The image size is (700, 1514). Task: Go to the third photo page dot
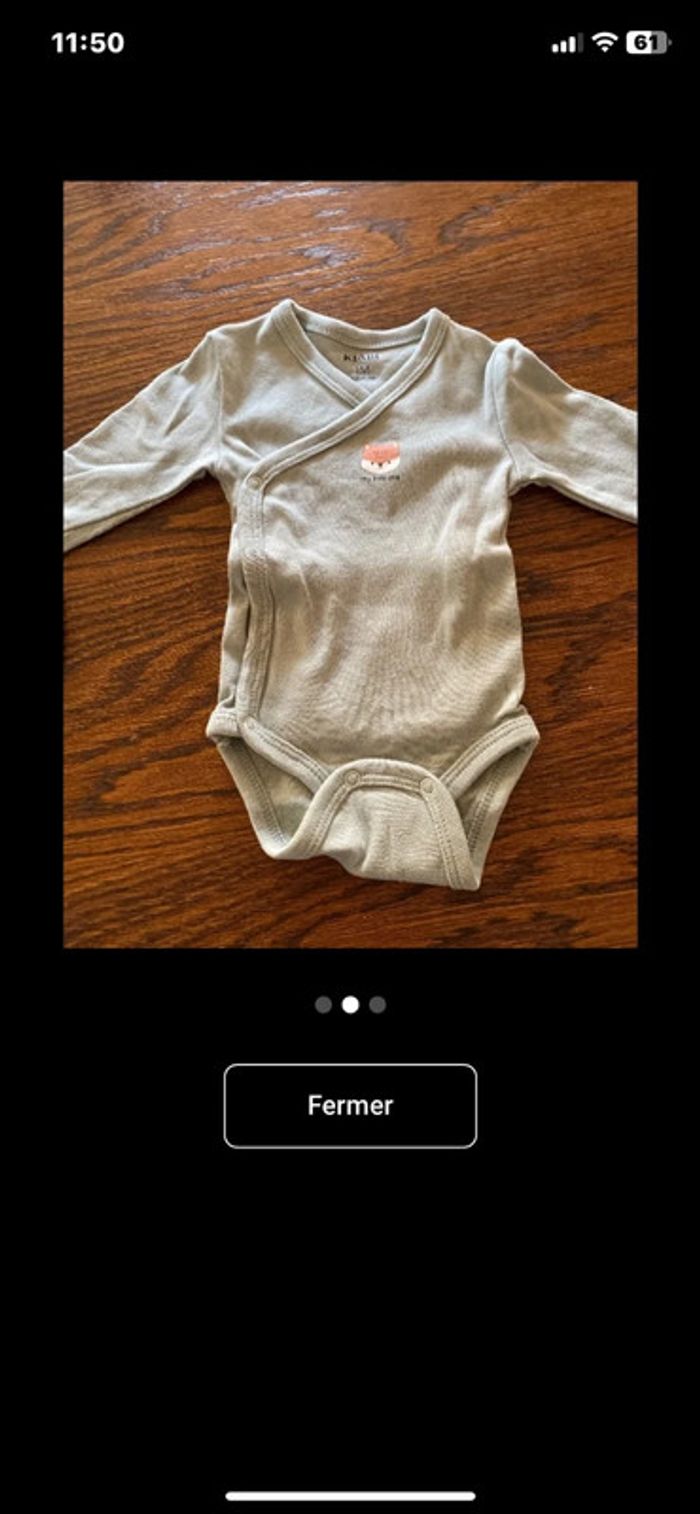pyautogui.click(x=377, y=1005)
